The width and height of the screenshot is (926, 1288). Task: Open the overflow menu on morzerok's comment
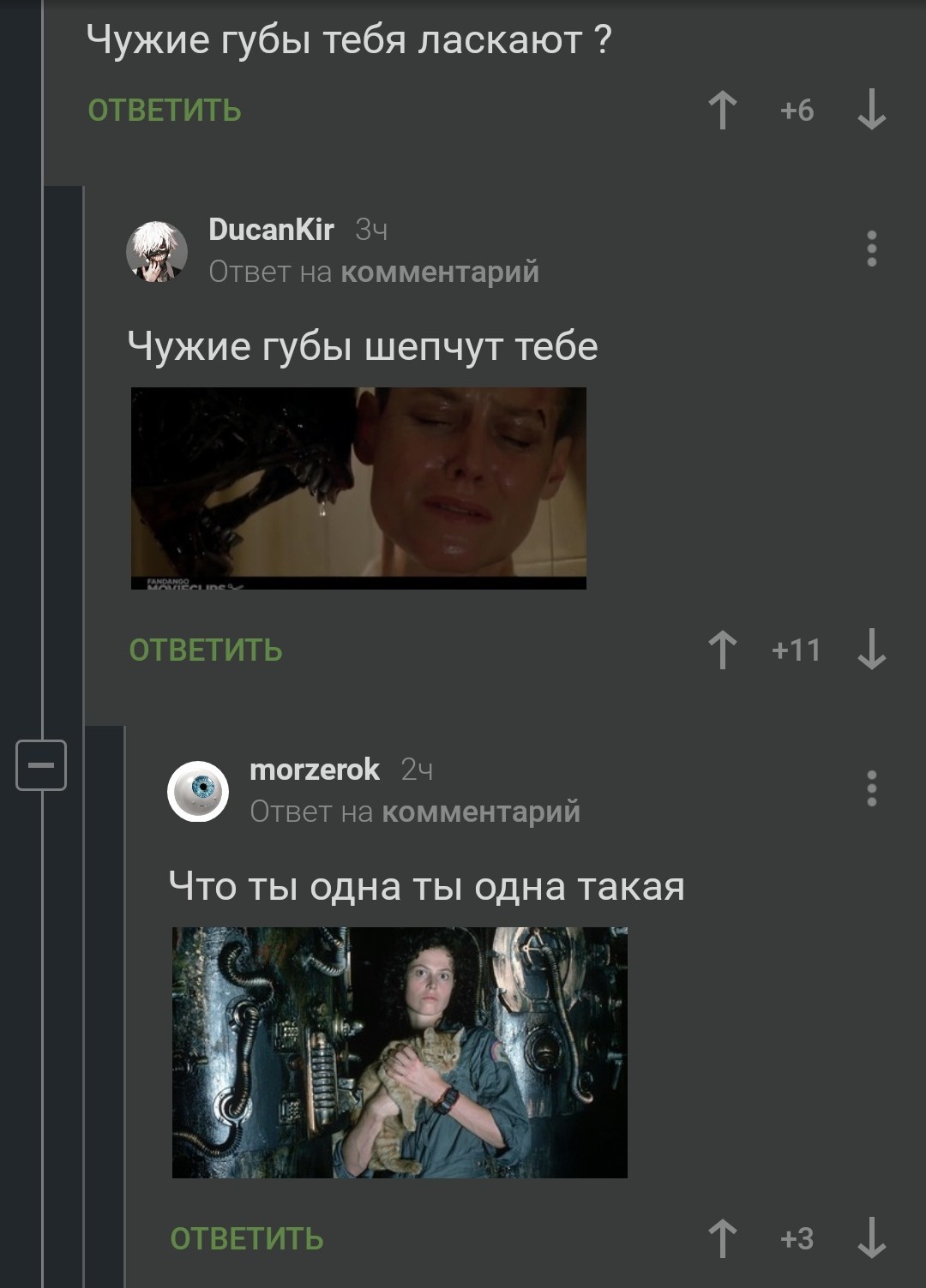(x=871, y=788)
